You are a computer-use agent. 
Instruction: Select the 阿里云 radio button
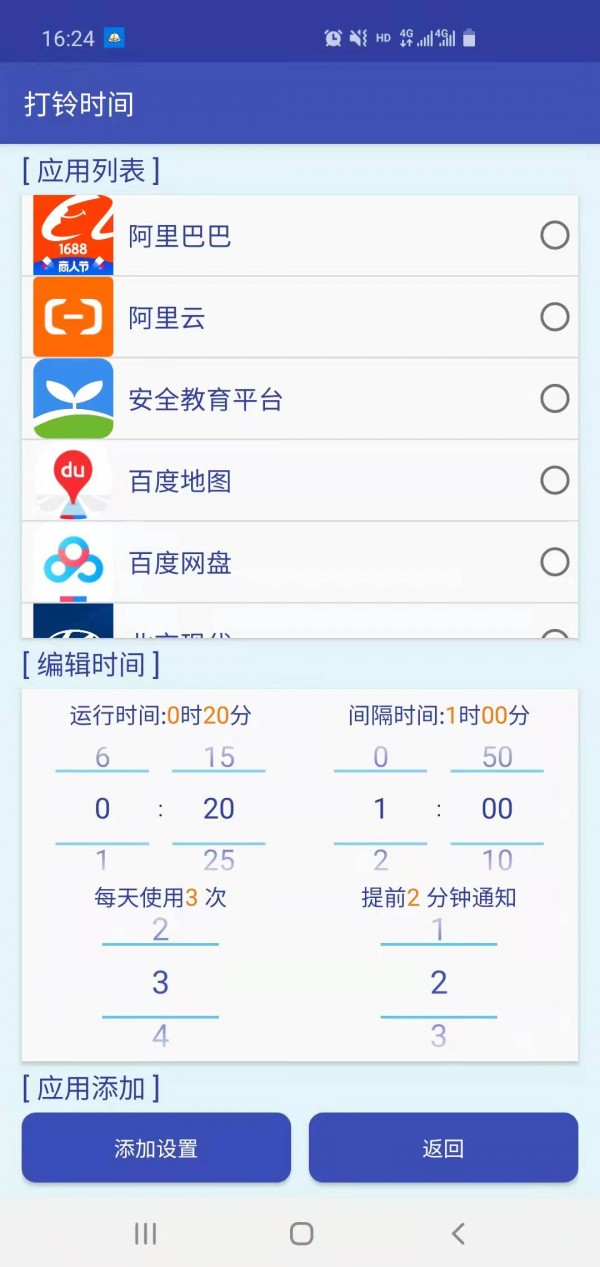coord(554,317)
